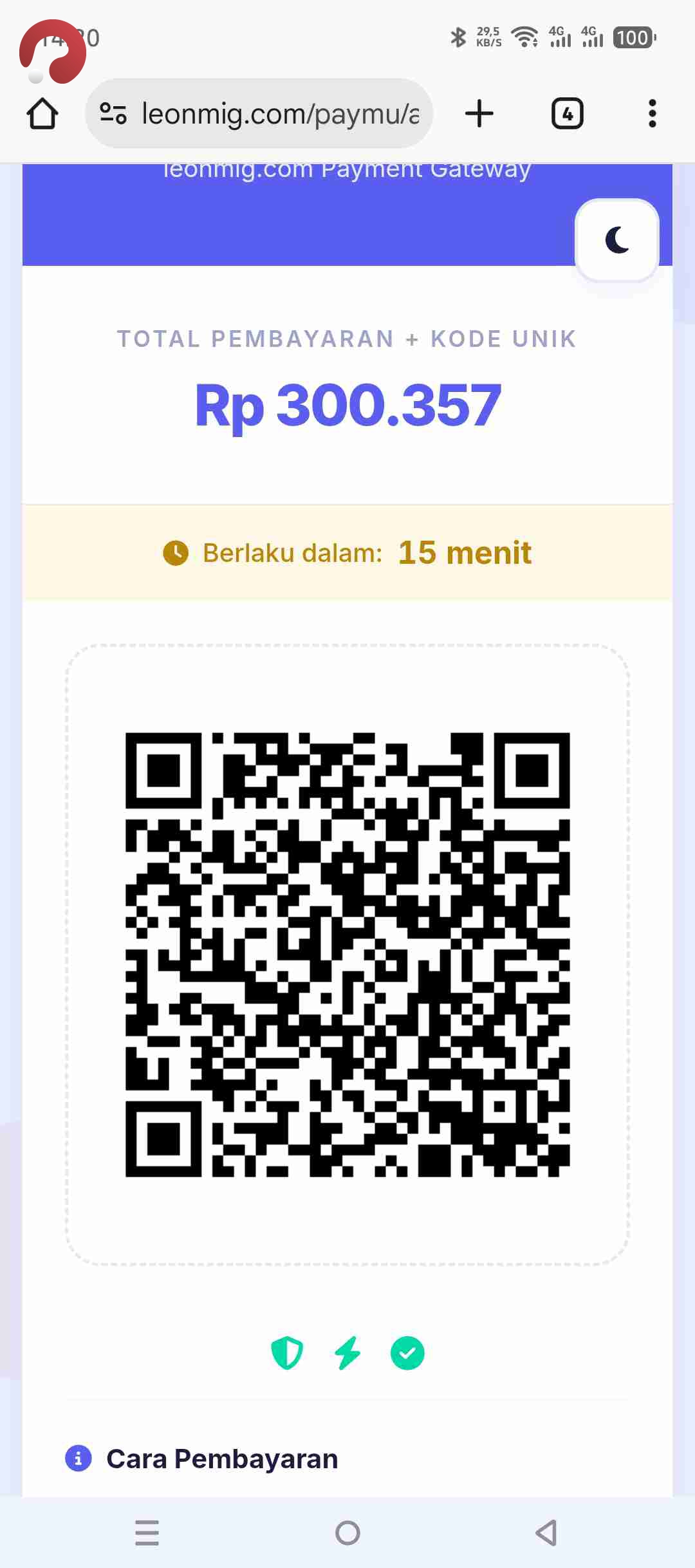Viewport: 695px width, 1568px height.
Task: Toggle dark mode with the moon button
Action: pyautogui.click(x=616, y=240)
